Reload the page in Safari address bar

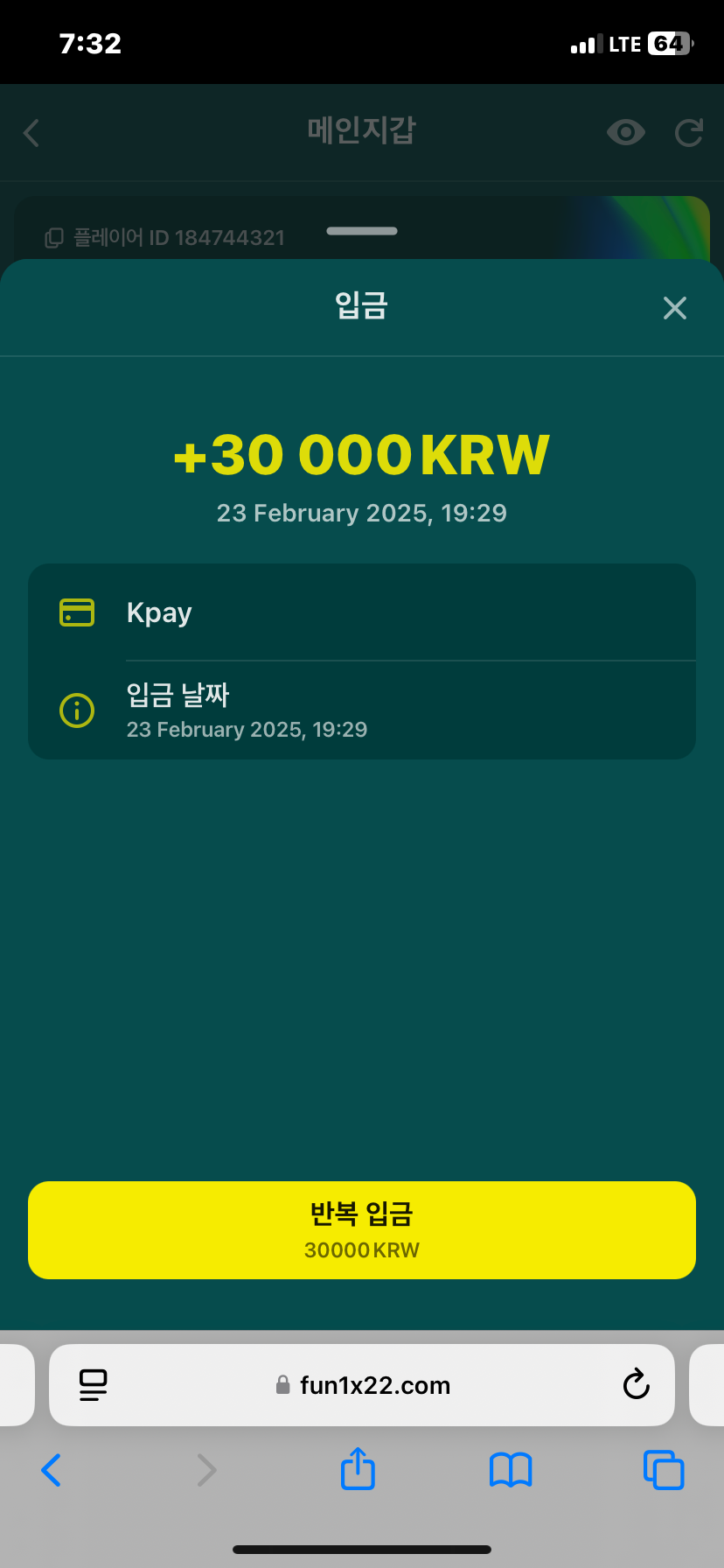click(636, 1384)
